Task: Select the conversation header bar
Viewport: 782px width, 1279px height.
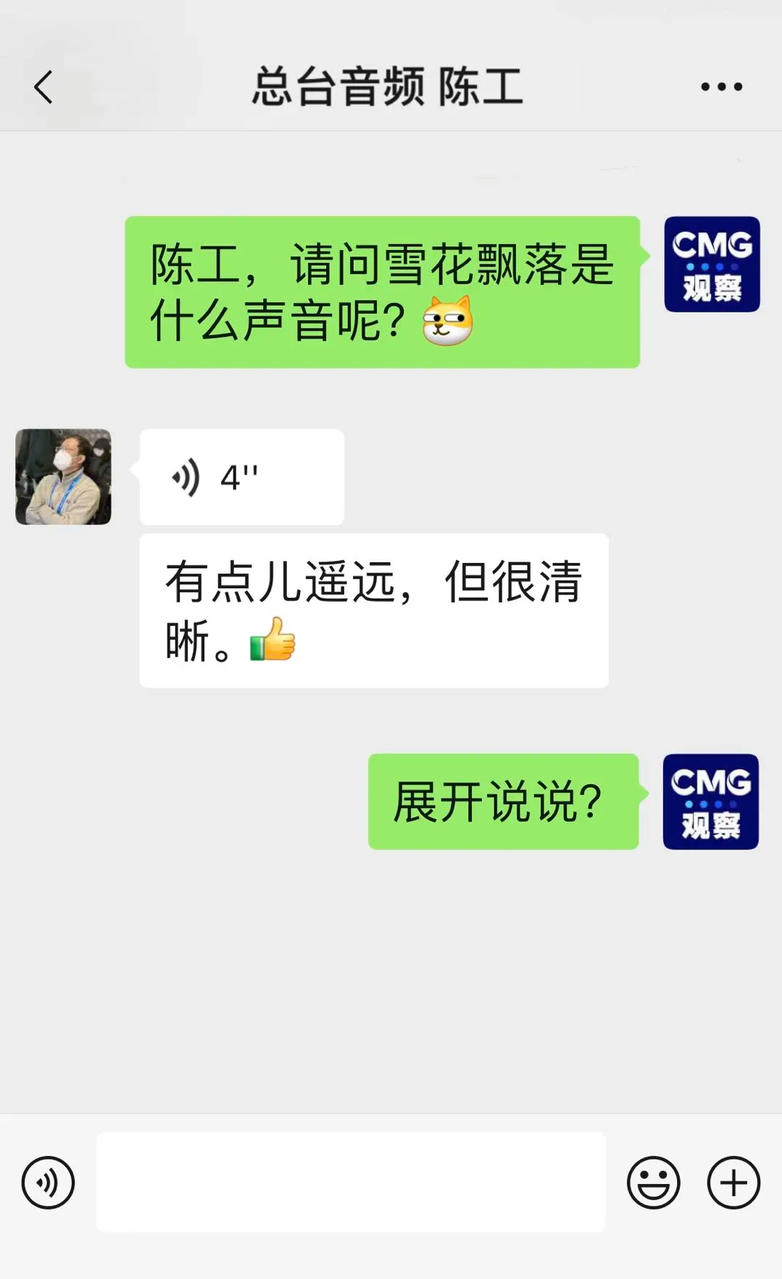Action: tap(390, 87)
